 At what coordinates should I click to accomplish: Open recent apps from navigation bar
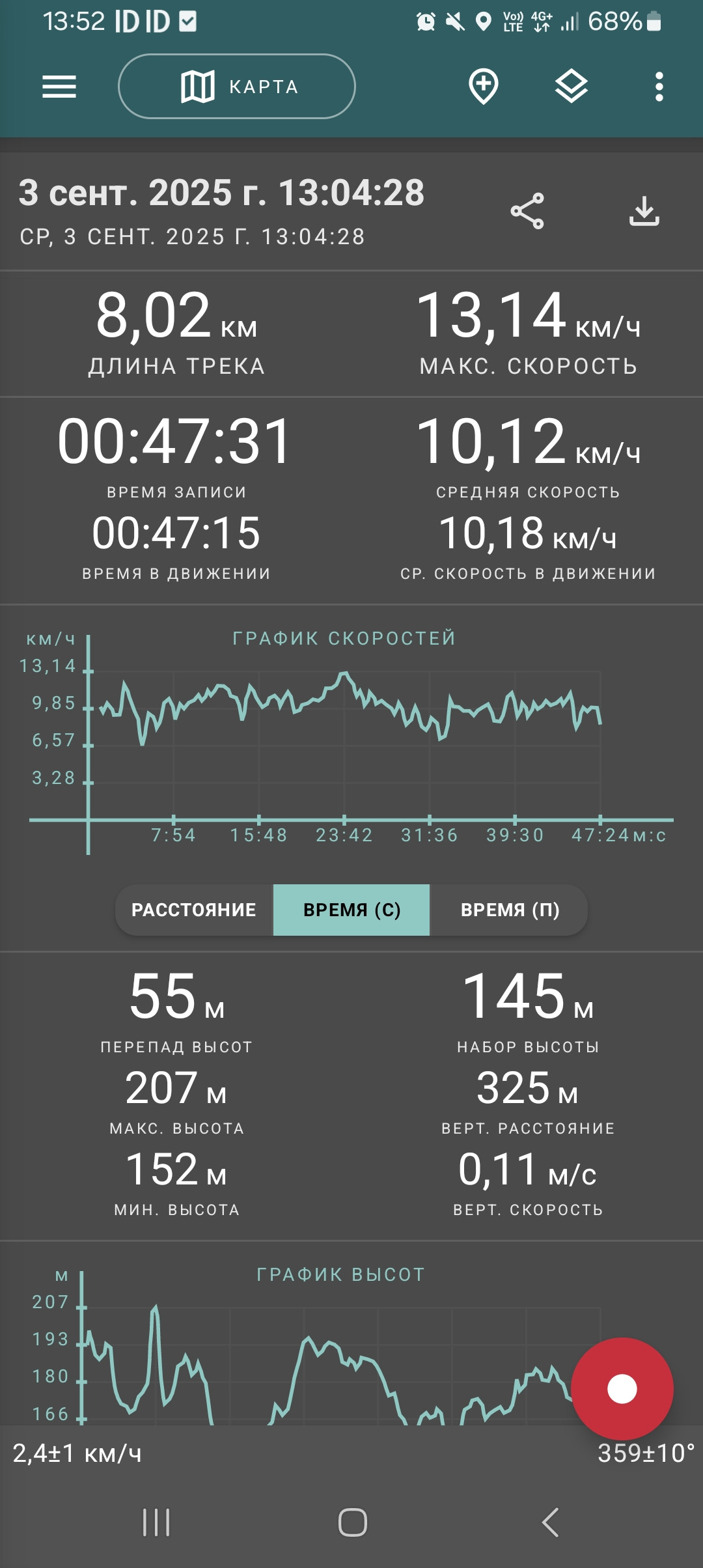tap(156, 1522)
